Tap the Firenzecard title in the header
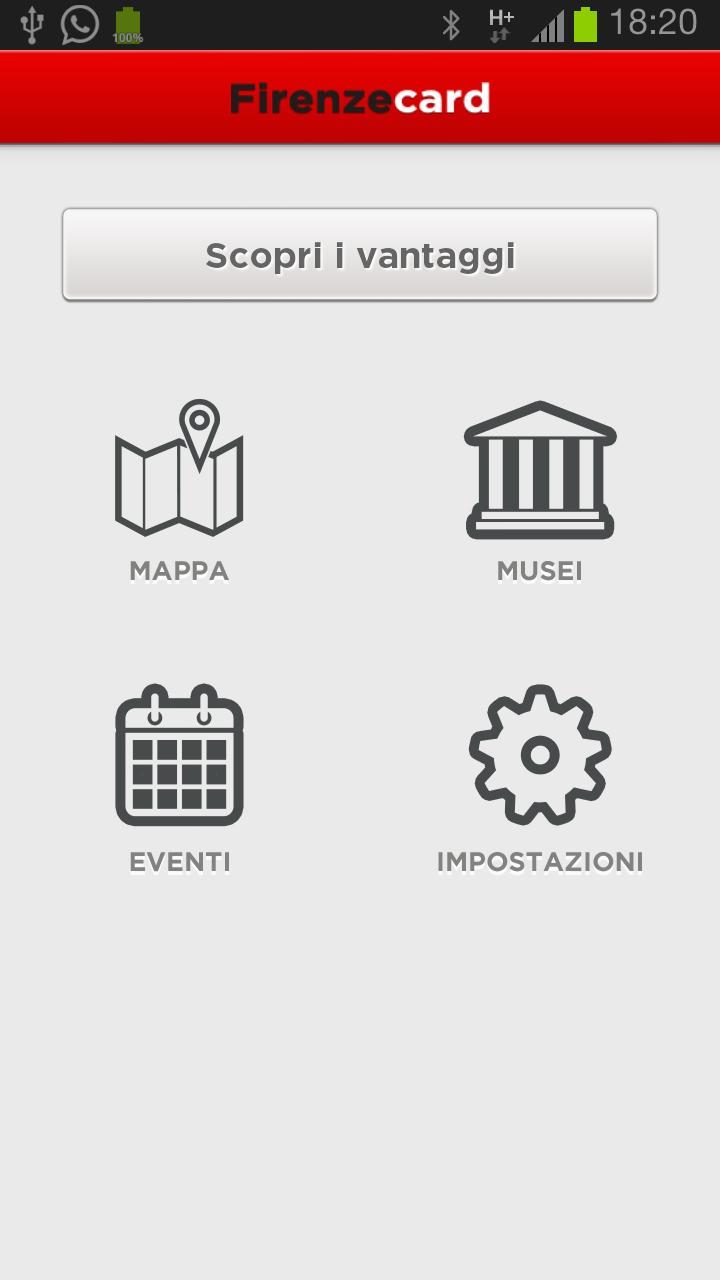This screenshot has height=1280, width=720. 360,97
